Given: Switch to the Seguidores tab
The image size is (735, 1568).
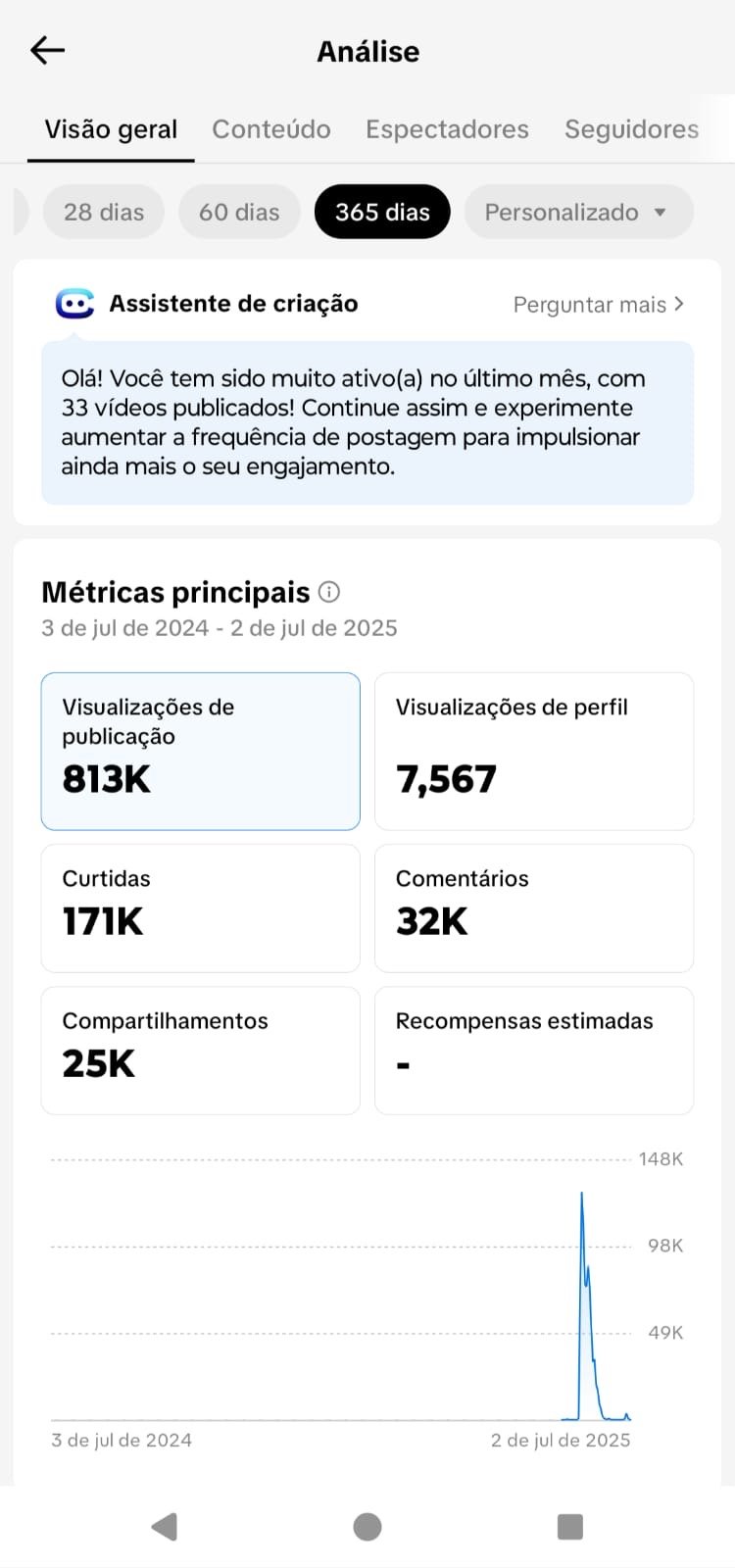Looking at the screenshot, I should [x=632, y=129].
